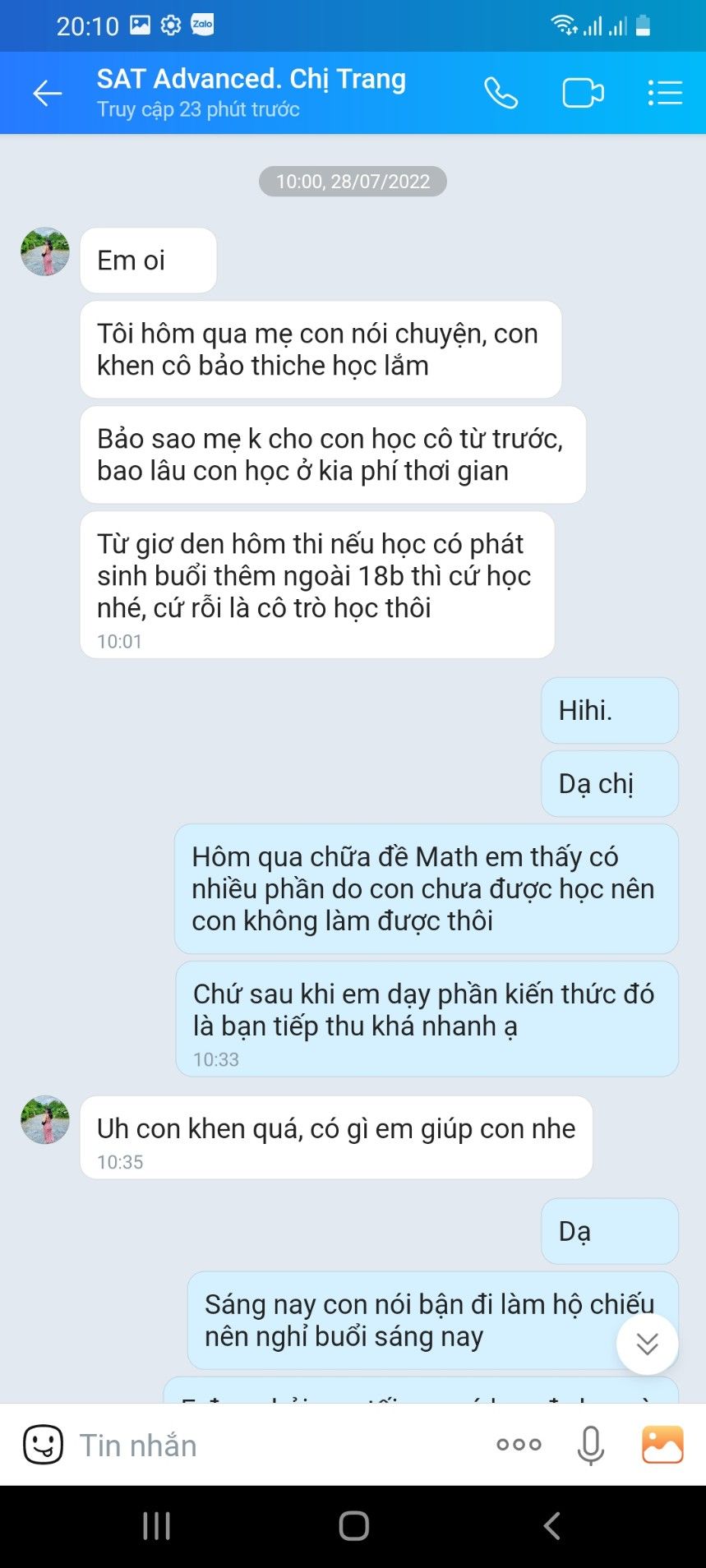Viewport: 706px width, 1568px height.
Task: Start a video call with Chị Trang
Action: coord(583,93)
